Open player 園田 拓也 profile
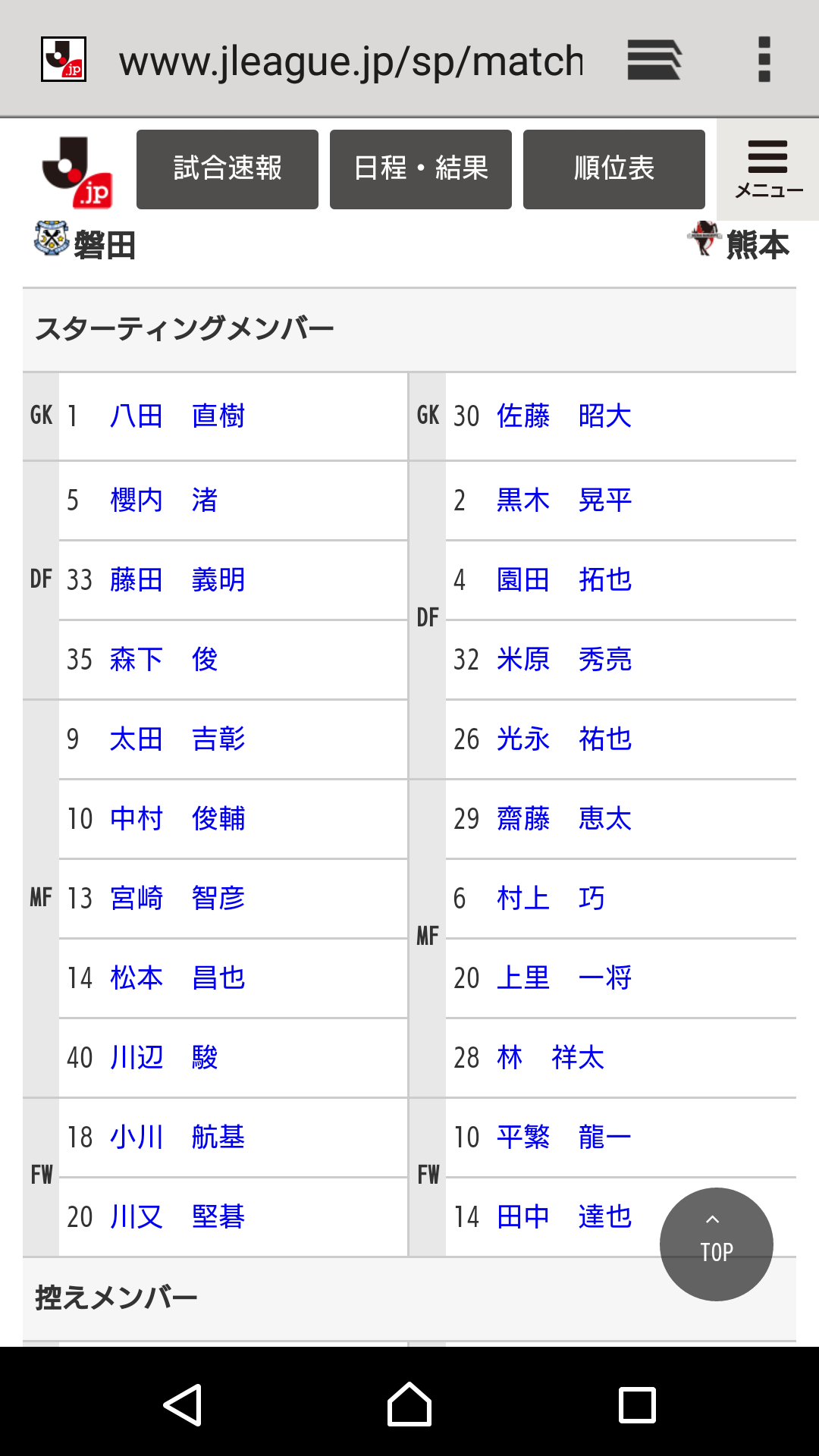 [564, 579]
